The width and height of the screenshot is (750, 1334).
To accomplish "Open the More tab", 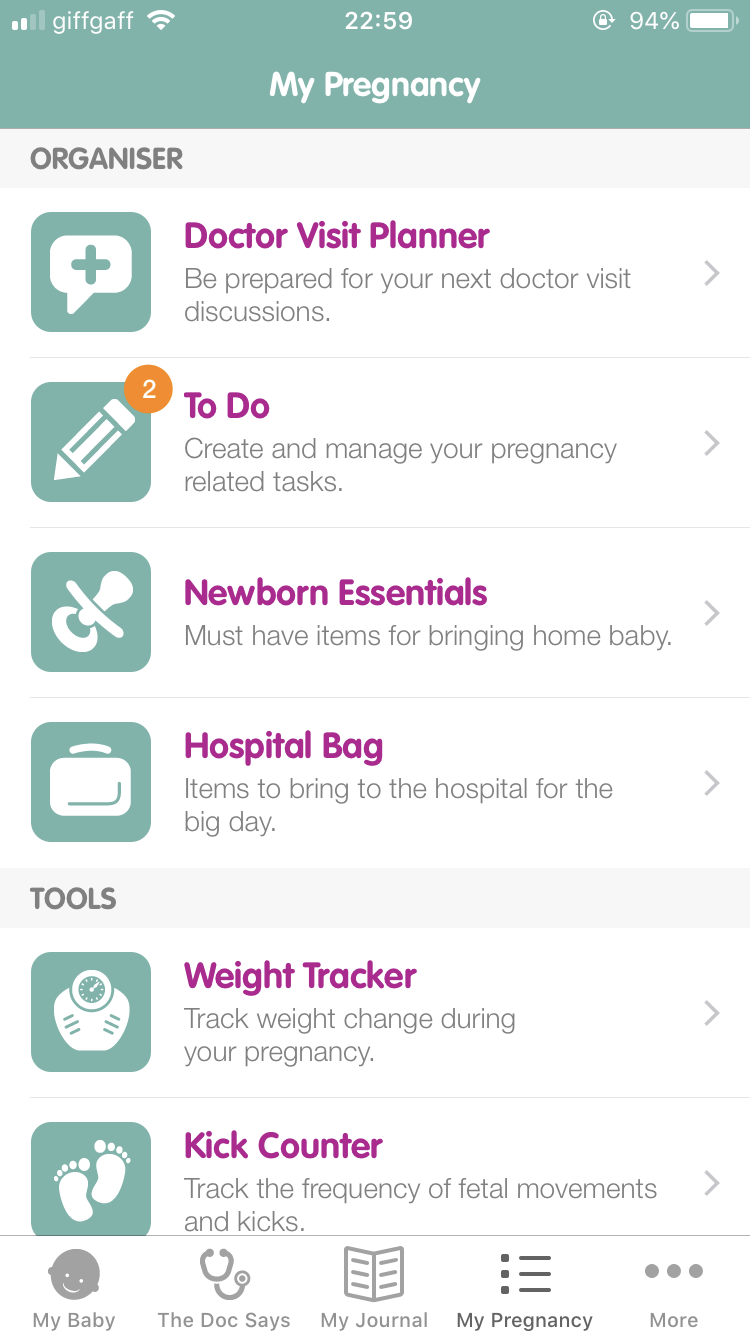I will 674,1288.
